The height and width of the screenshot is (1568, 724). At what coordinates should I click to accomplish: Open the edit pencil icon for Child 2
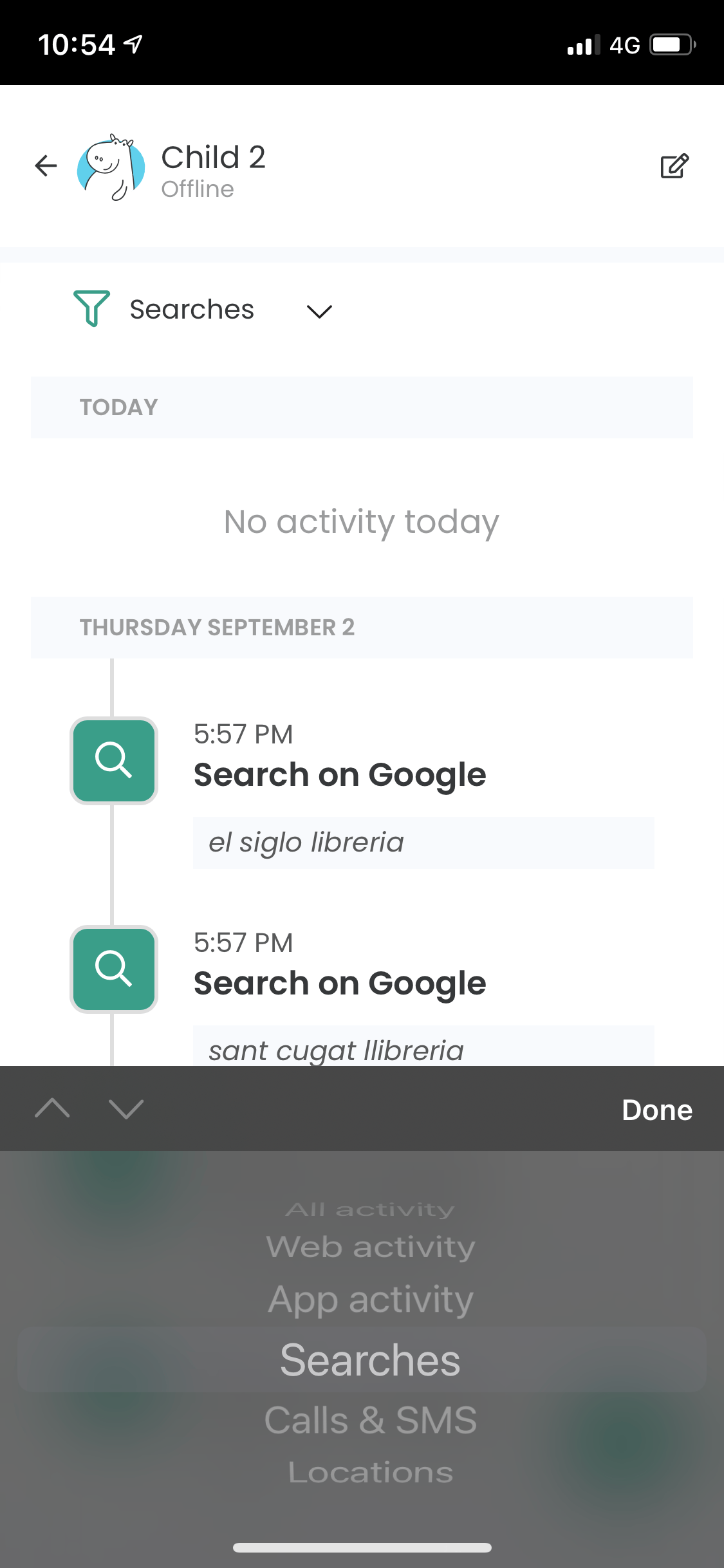coord(674,166)
